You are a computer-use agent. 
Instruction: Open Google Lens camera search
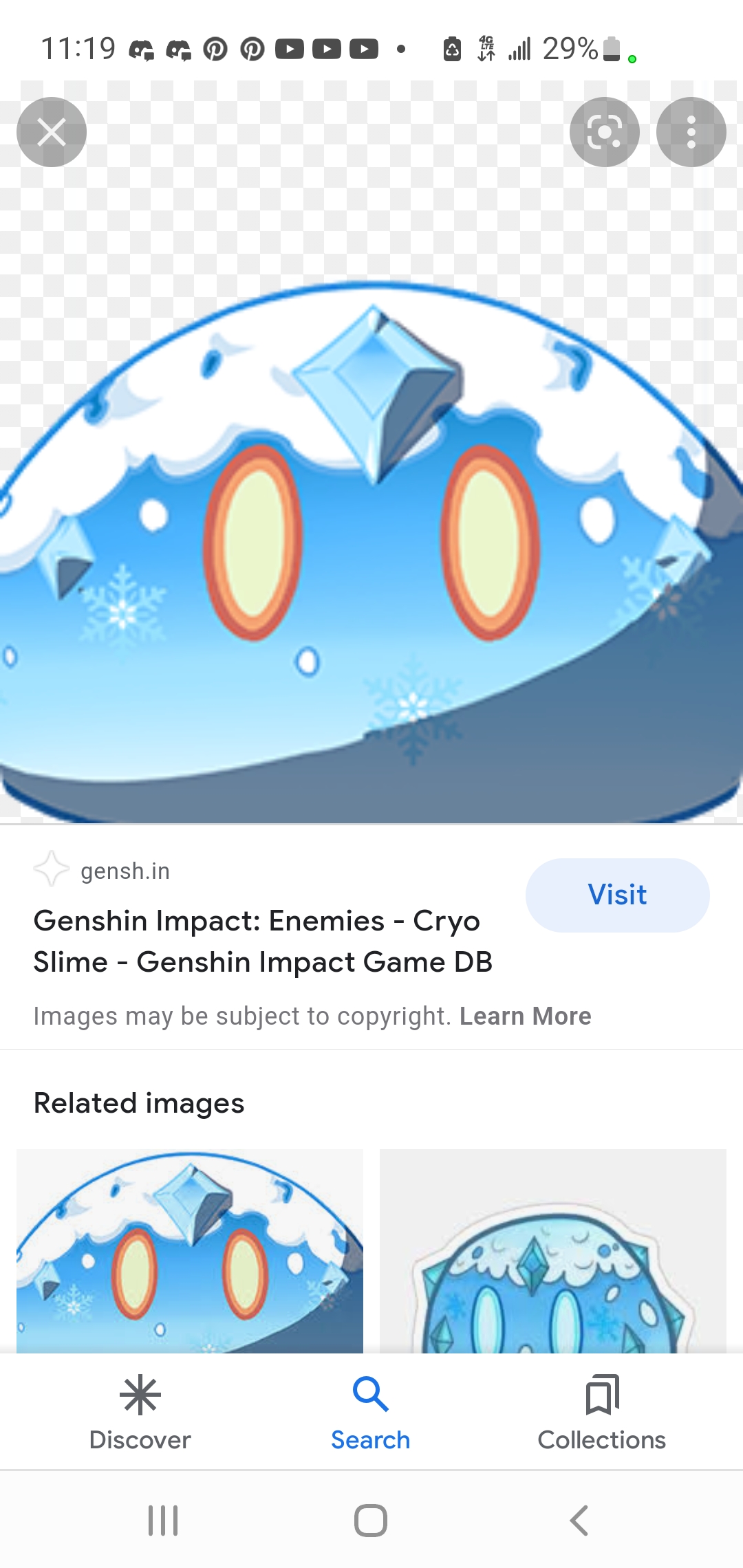click(604, 131)
